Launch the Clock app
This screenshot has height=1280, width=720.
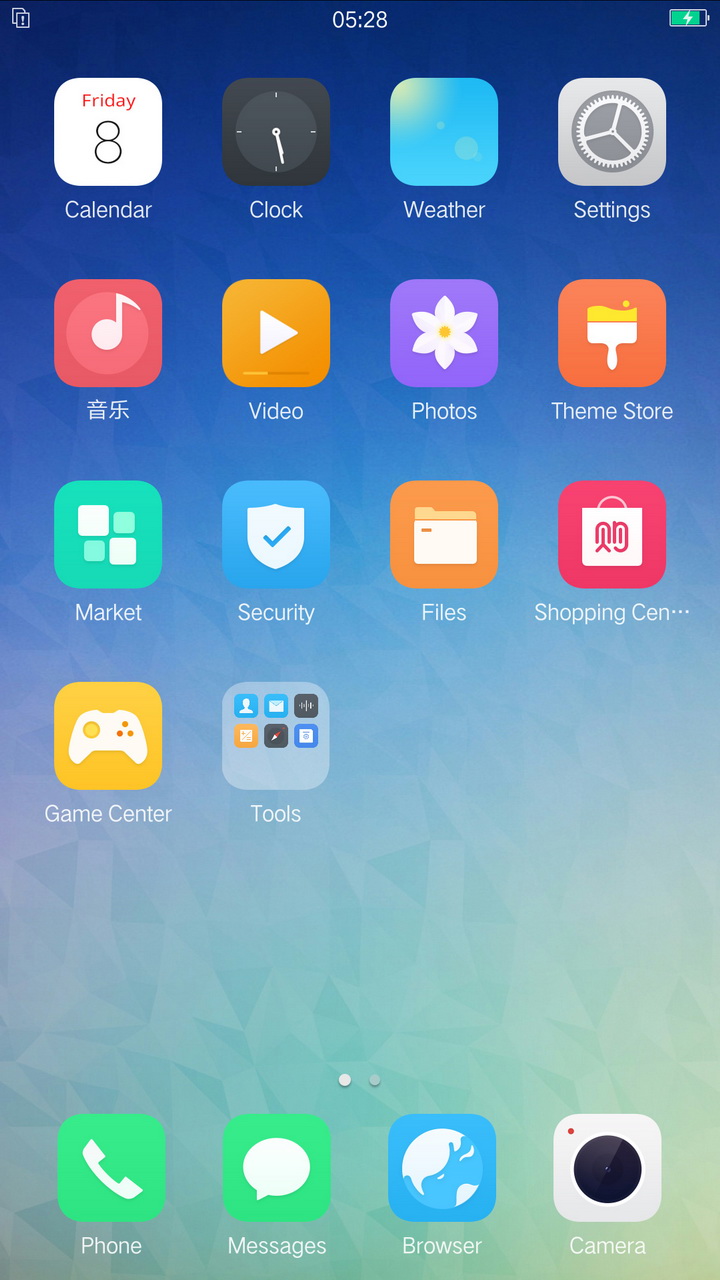click(x=276, y=132)
